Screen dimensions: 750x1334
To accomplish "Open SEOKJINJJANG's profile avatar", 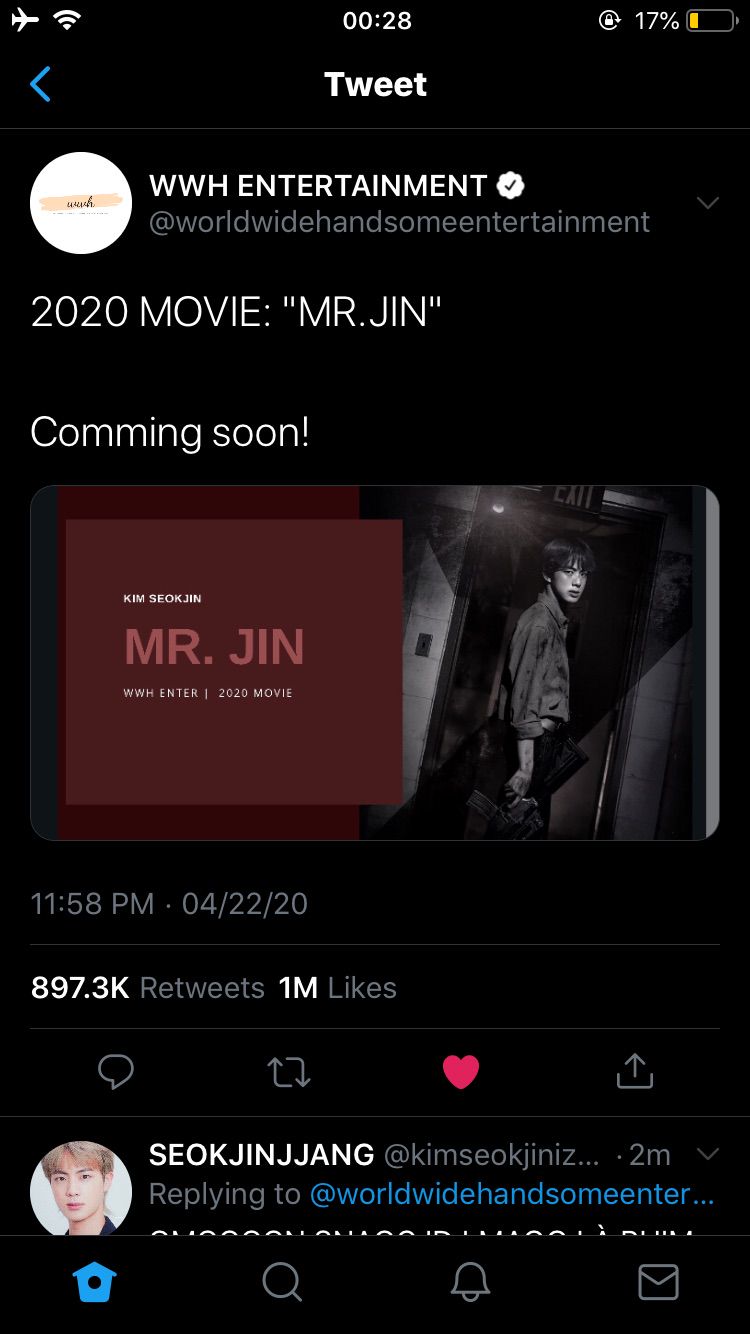I will (81, 1190).
